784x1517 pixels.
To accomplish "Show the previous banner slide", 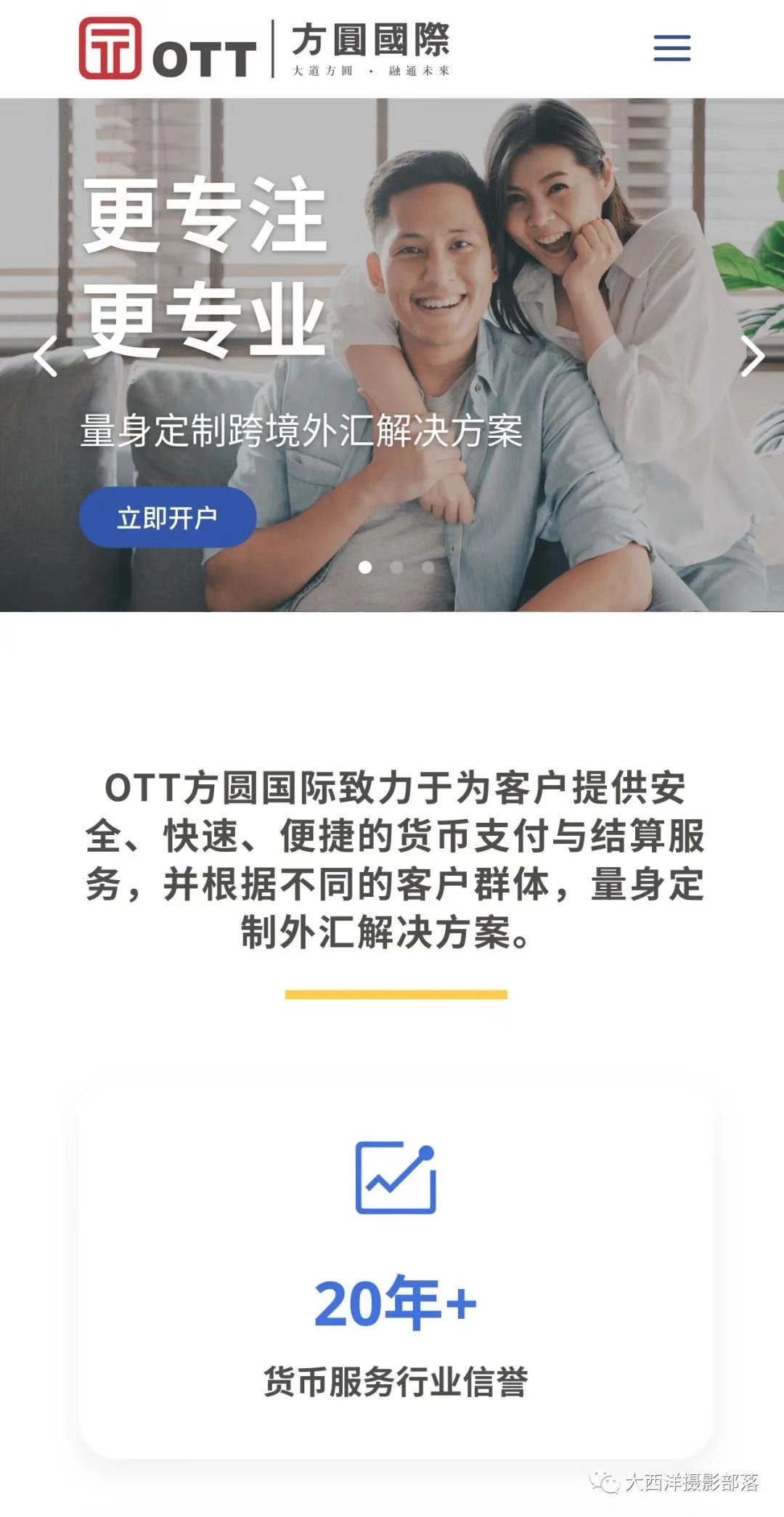I will click(45, 356).
